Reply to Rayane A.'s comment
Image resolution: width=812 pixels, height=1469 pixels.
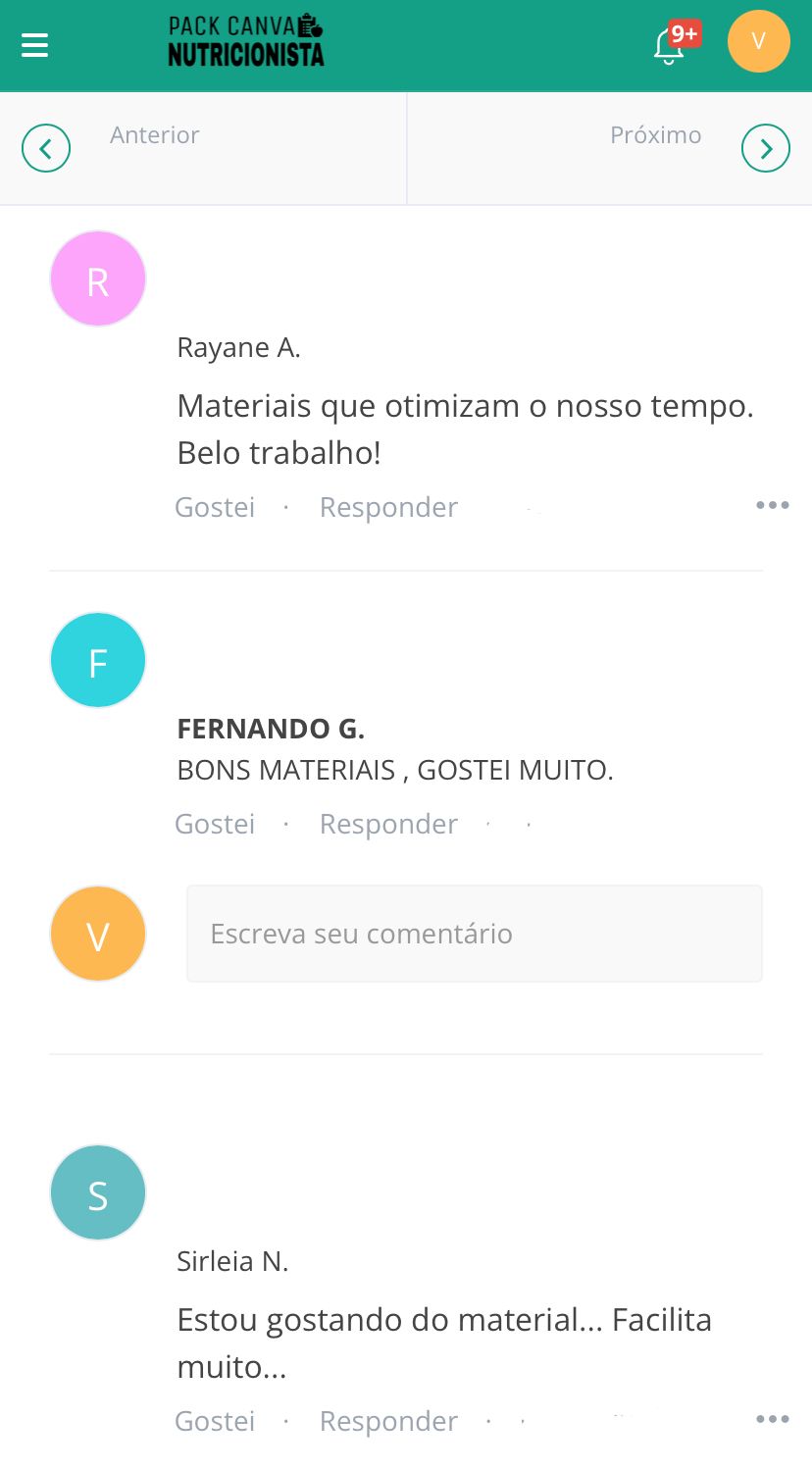click(x=388, y=507)
